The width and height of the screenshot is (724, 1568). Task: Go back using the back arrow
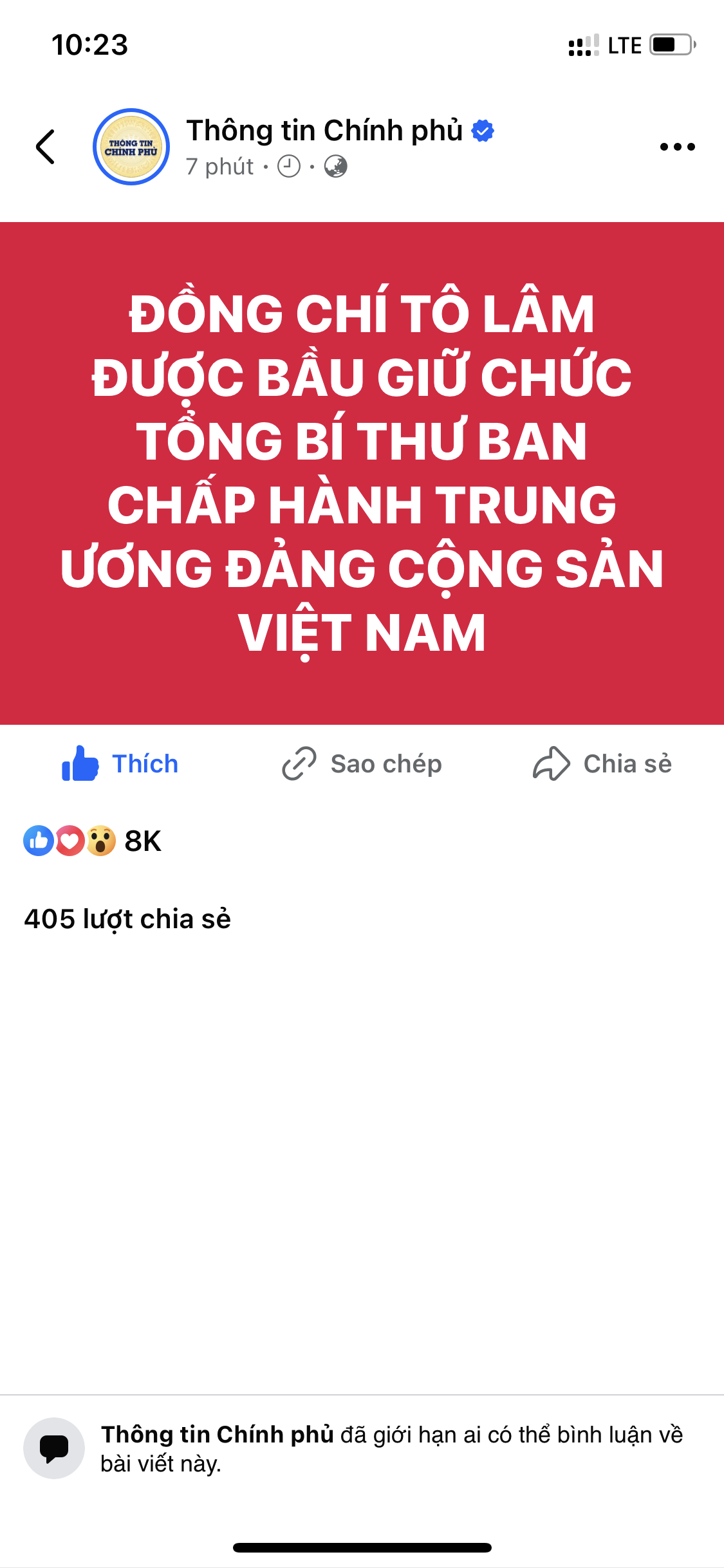[45, 147]
